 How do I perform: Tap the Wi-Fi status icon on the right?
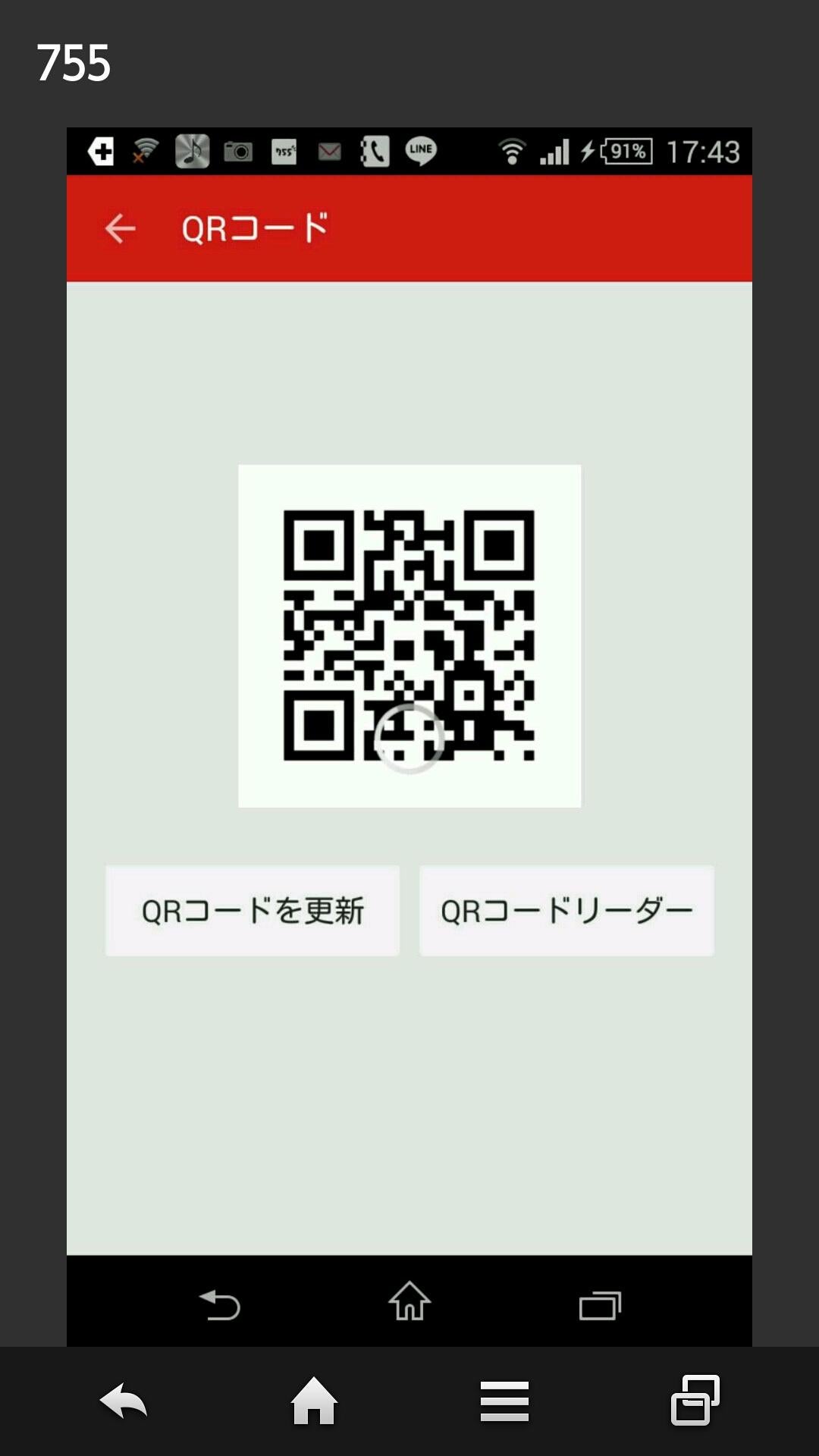point(511,151)
